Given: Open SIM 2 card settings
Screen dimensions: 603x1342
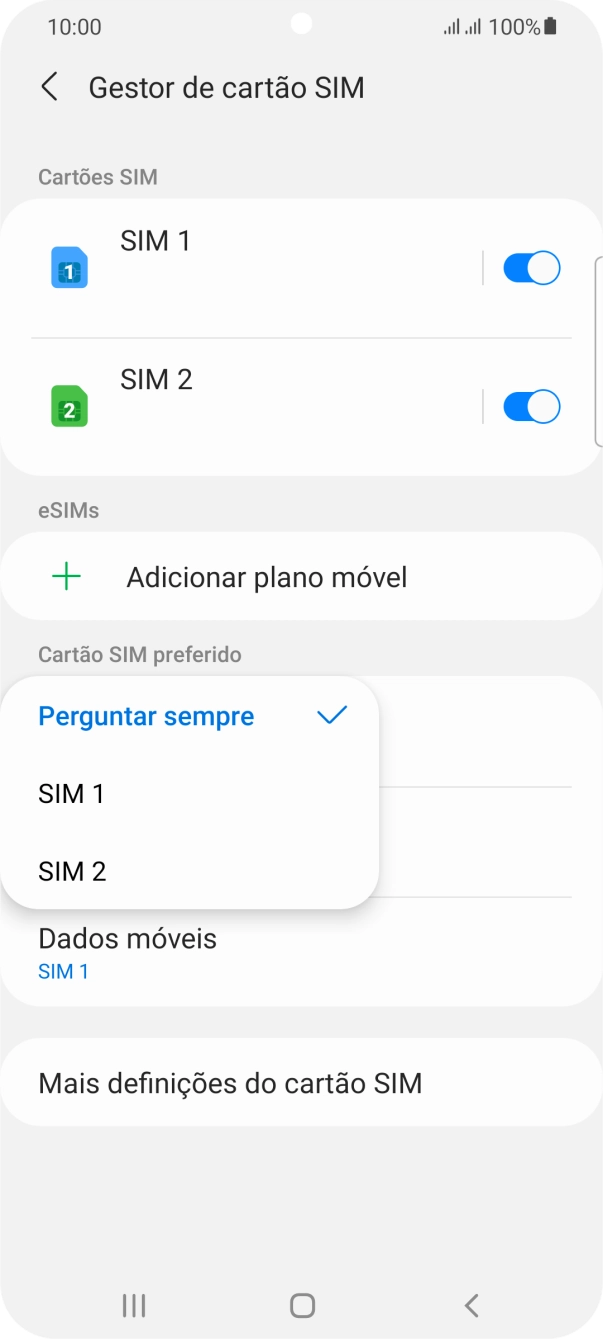Looking at the screenshot, I should point(250,406).
